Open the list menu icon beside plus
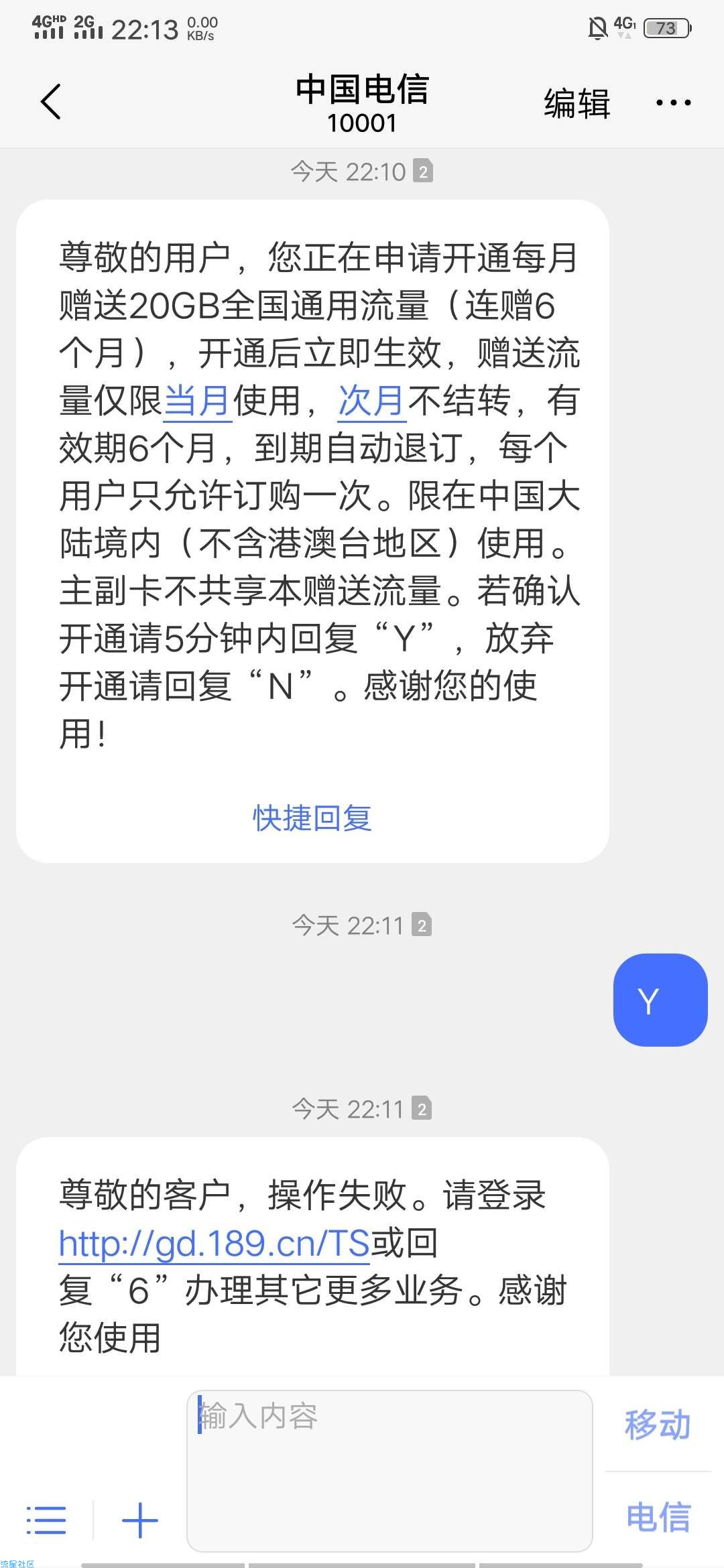The width and height of the screenshot is (724, 1568). (46, 1520)
